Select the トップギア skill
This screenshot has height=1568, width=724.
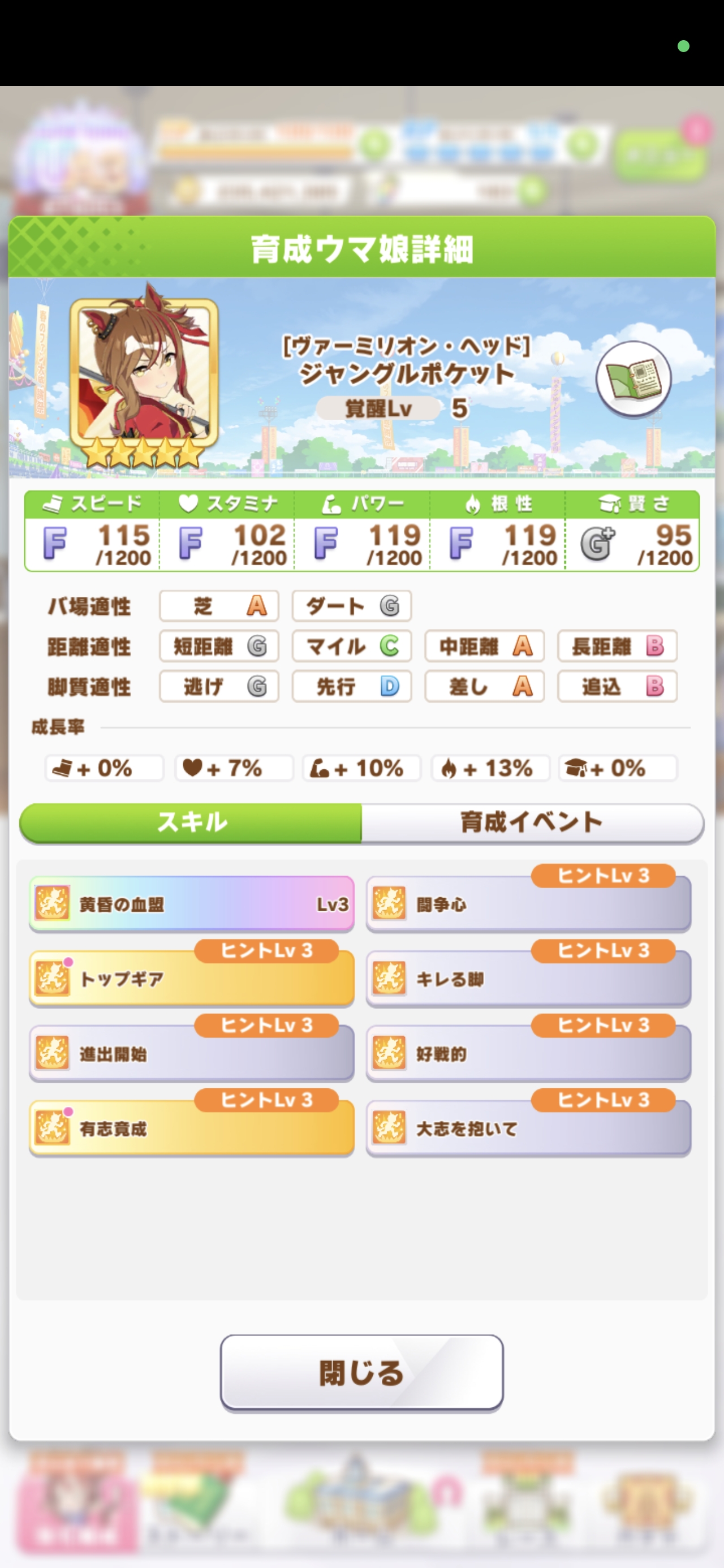coord(191,979)
